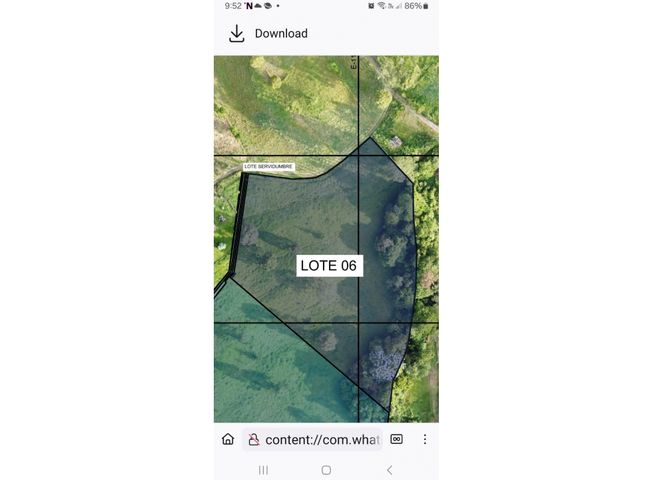The height and width of the screenshot is (480, 652).
Task: Go back using the system back button
Action: pos(389,469)
